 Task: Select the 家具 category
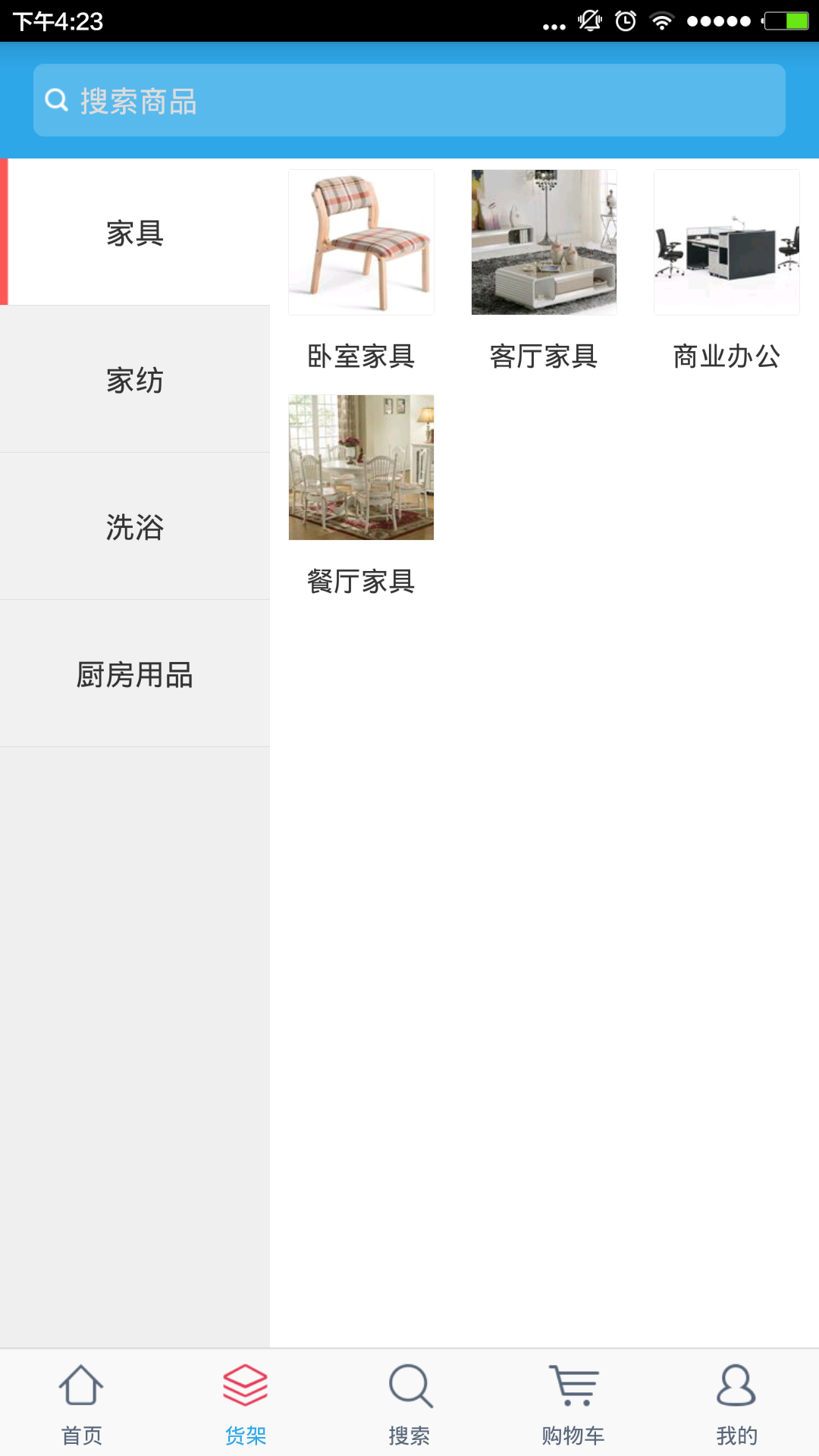tap(135, 234)
